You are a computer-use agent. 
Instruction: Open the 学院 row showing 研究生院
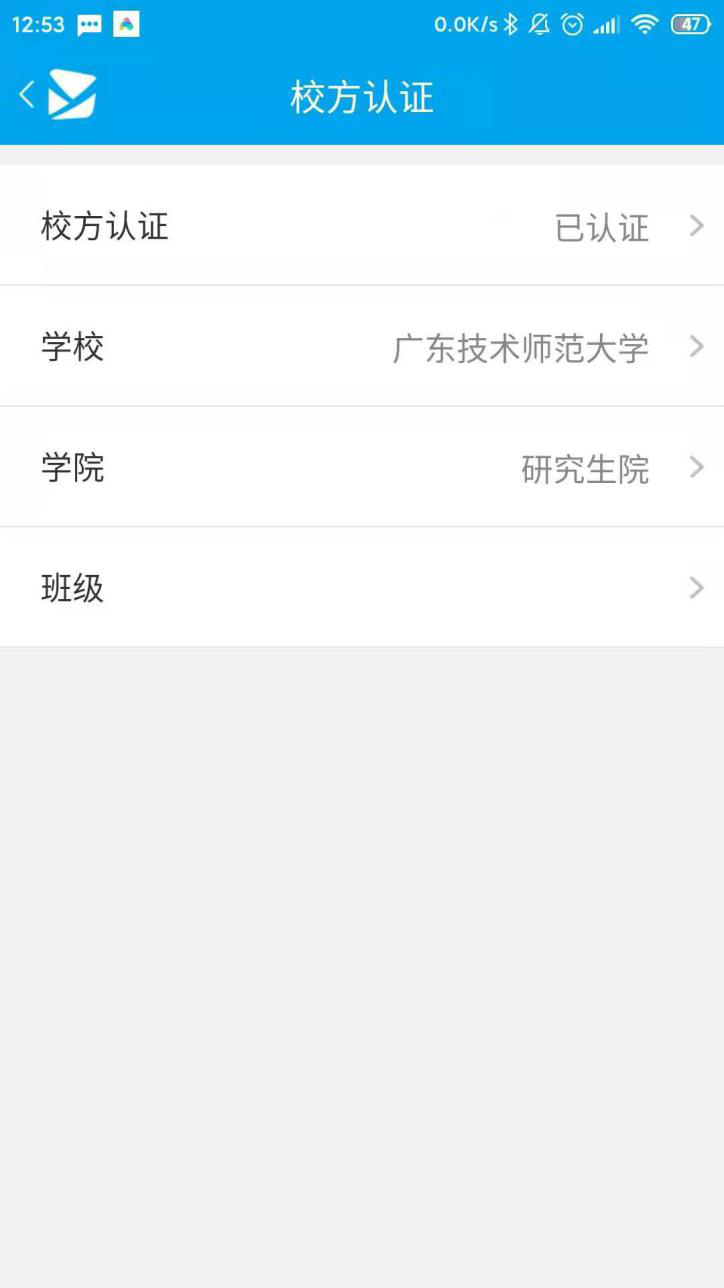point(362,467)
